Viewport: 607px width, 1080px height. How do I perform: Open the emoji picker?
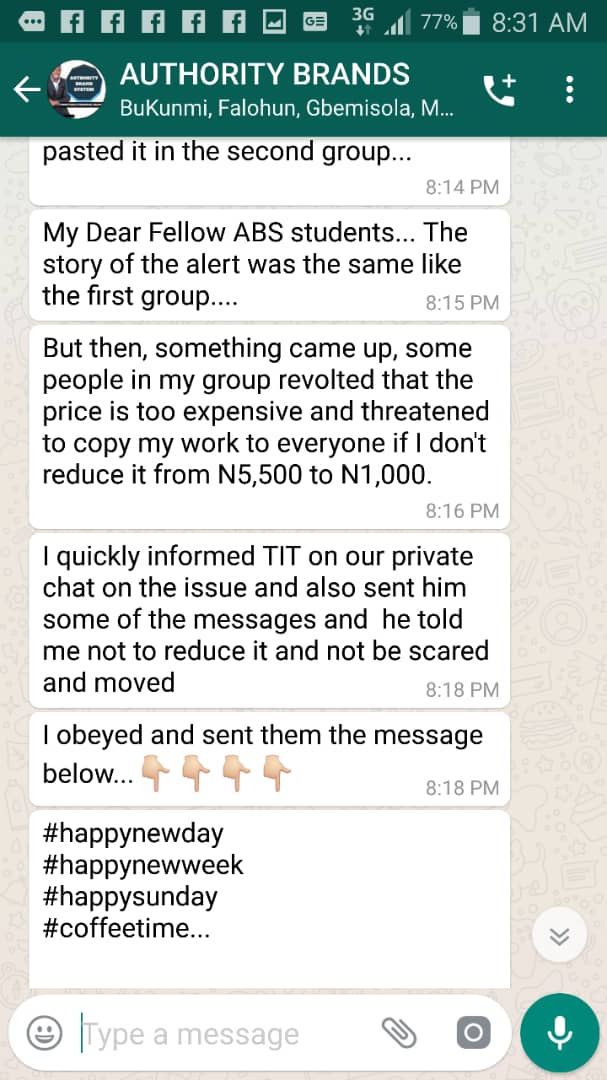pos(44,1033)
